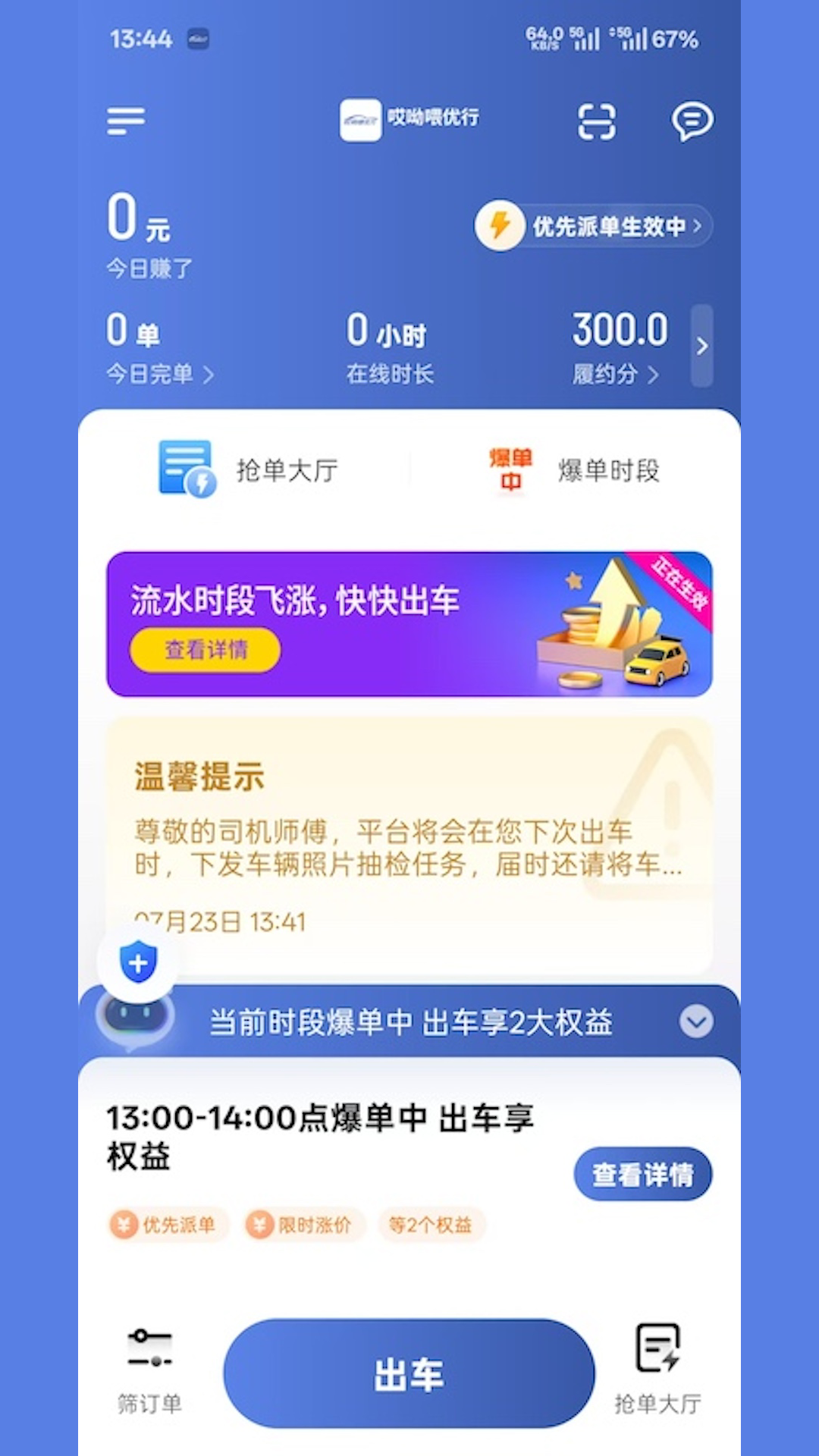Open 抢单大厅 from the top card
The width and height of the screenshot is (819, 1456).
coord(249,469)
